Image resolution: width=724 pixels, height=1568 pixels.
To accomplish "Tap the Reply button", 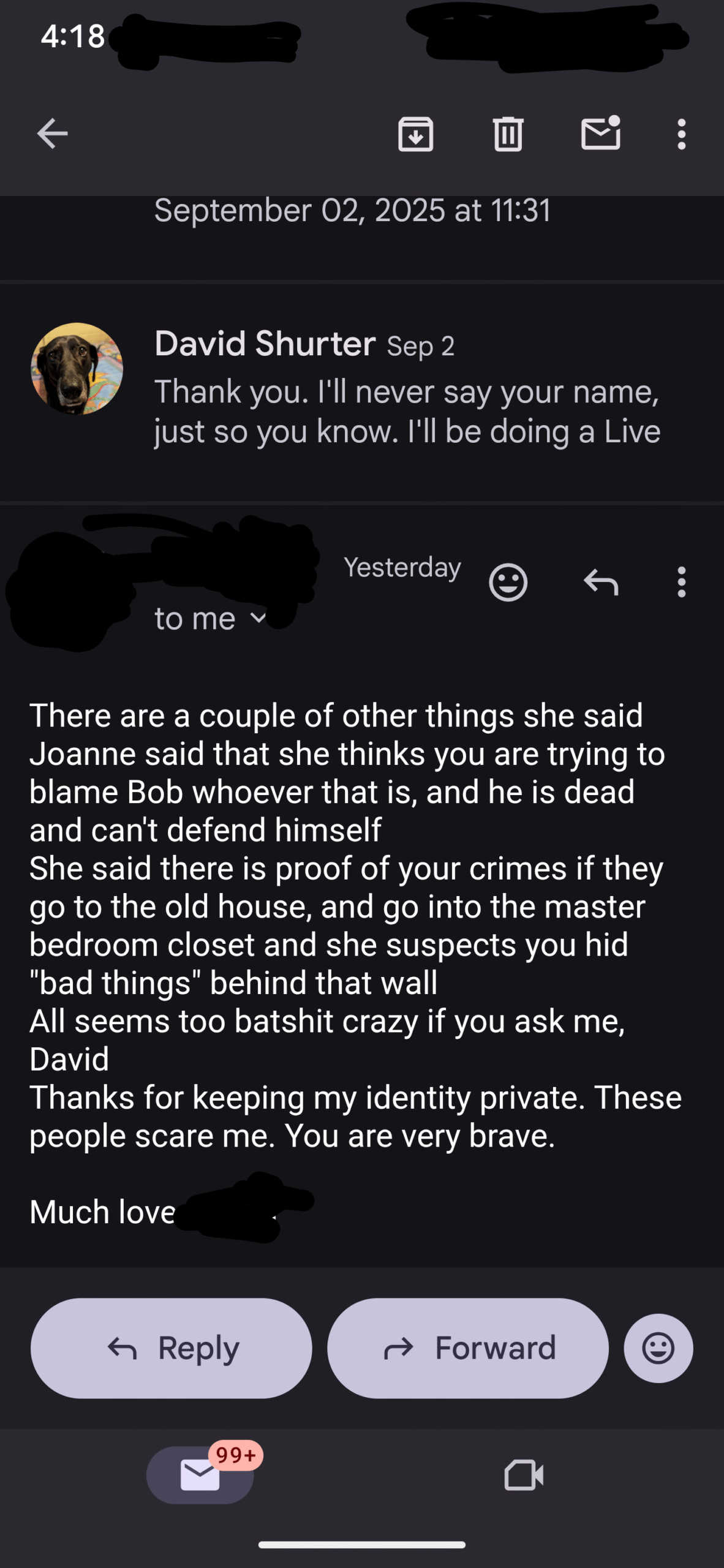I will pos(172,1348).
